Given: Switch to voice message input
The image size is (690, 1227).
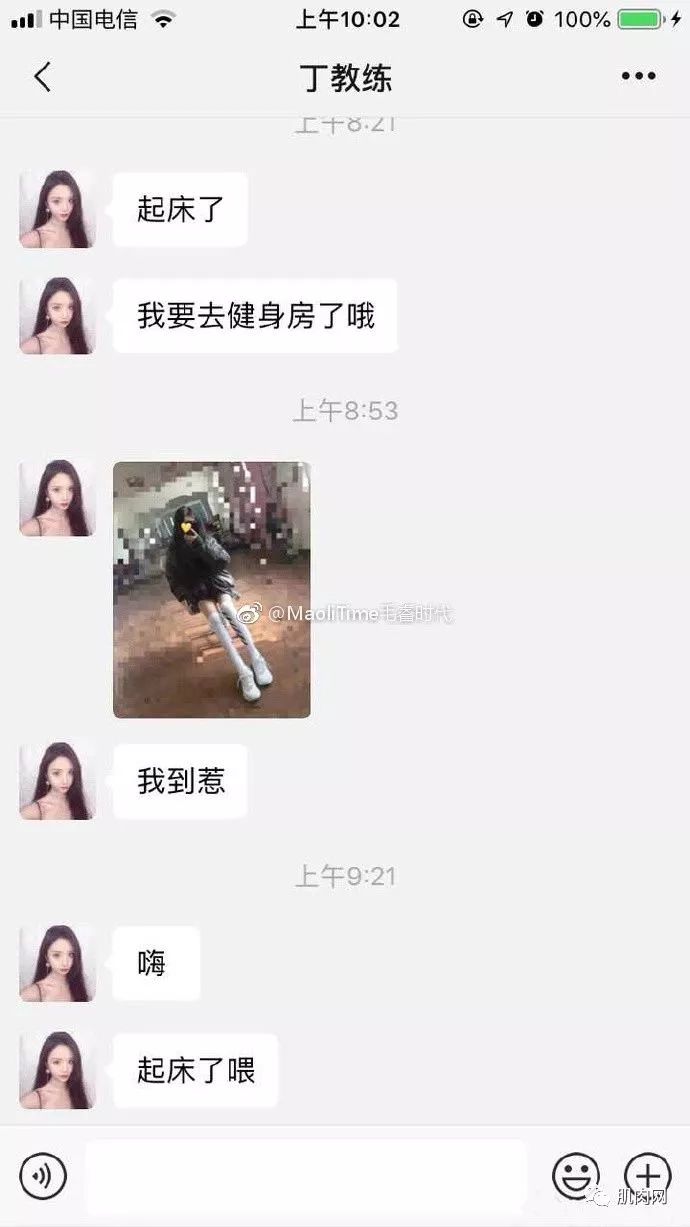Looking at the screenshot, I should (43, 1176).
